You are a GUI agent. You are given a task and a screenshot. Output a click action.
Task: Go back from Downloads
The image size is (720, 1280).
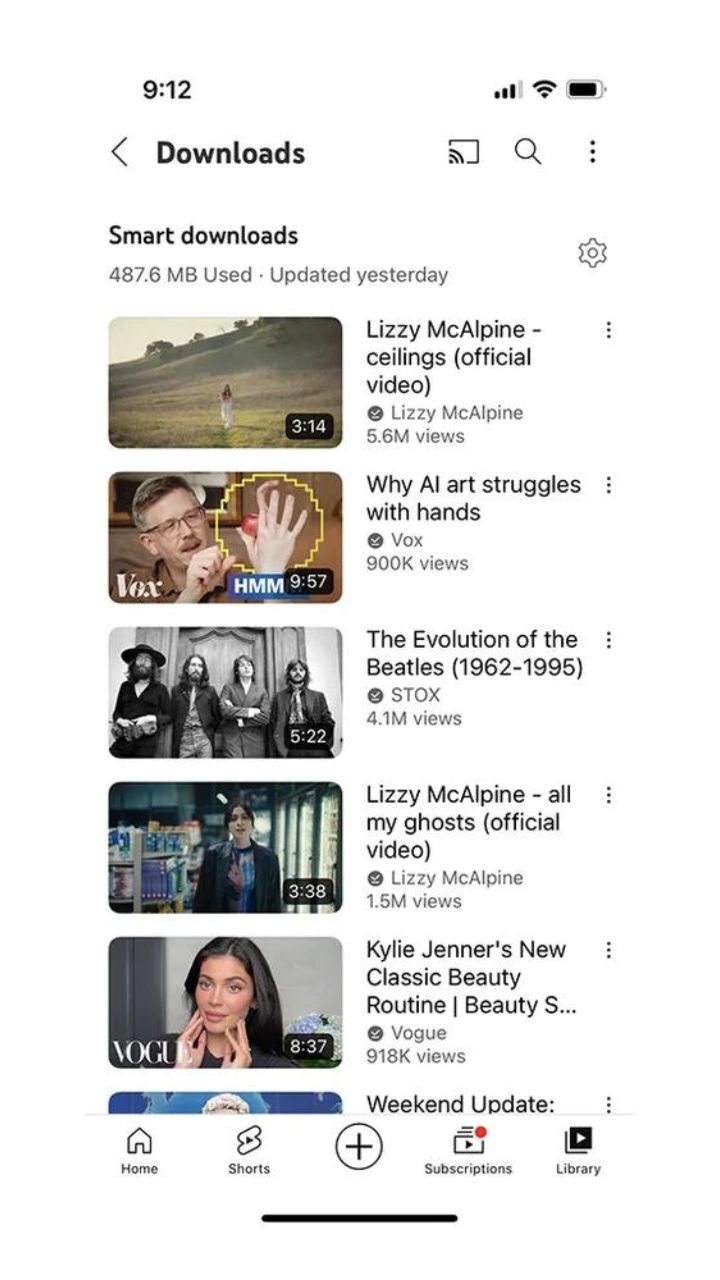pyautogui.click(x=120, y=152)
